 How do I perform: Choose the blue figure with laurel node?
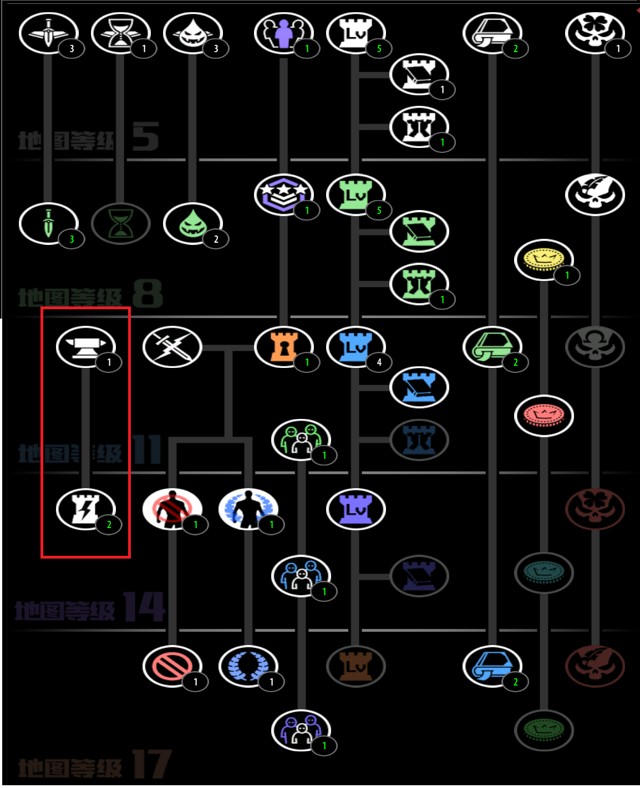247,507
